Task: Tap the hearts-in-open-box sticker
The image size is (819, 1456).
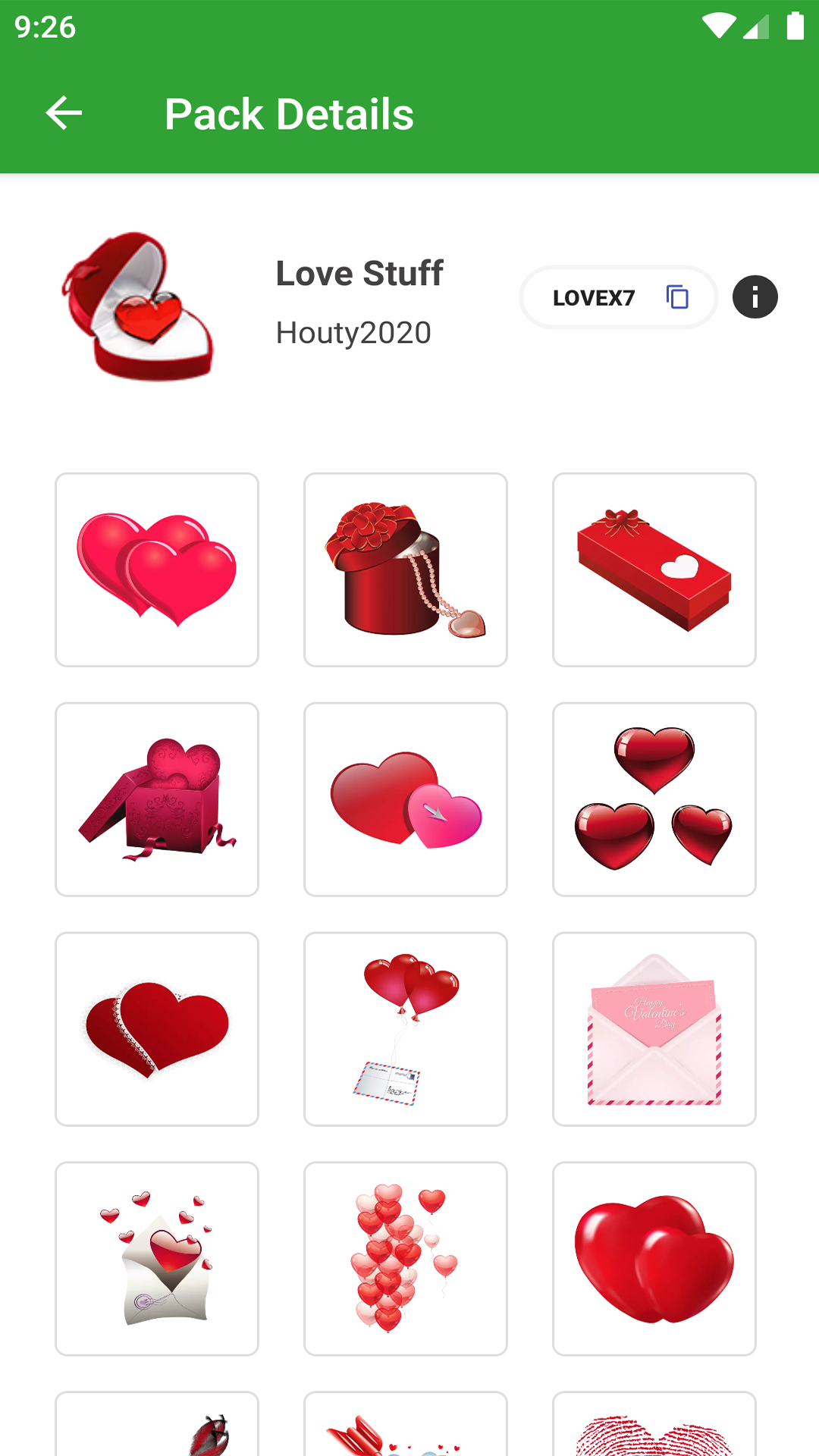Action: [156, 799]
